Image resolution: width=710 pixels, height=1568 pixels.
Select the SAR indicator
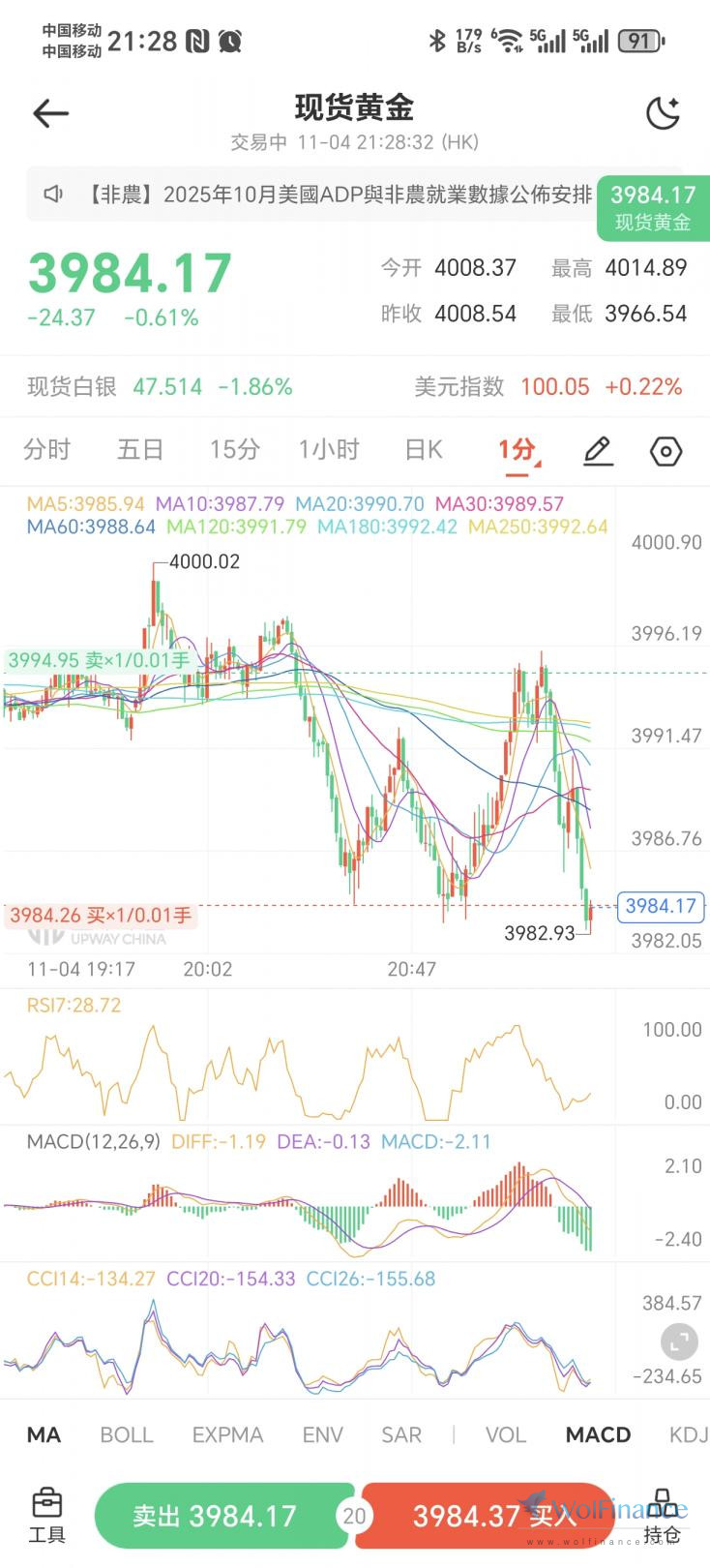click(x=400, y=1434)
